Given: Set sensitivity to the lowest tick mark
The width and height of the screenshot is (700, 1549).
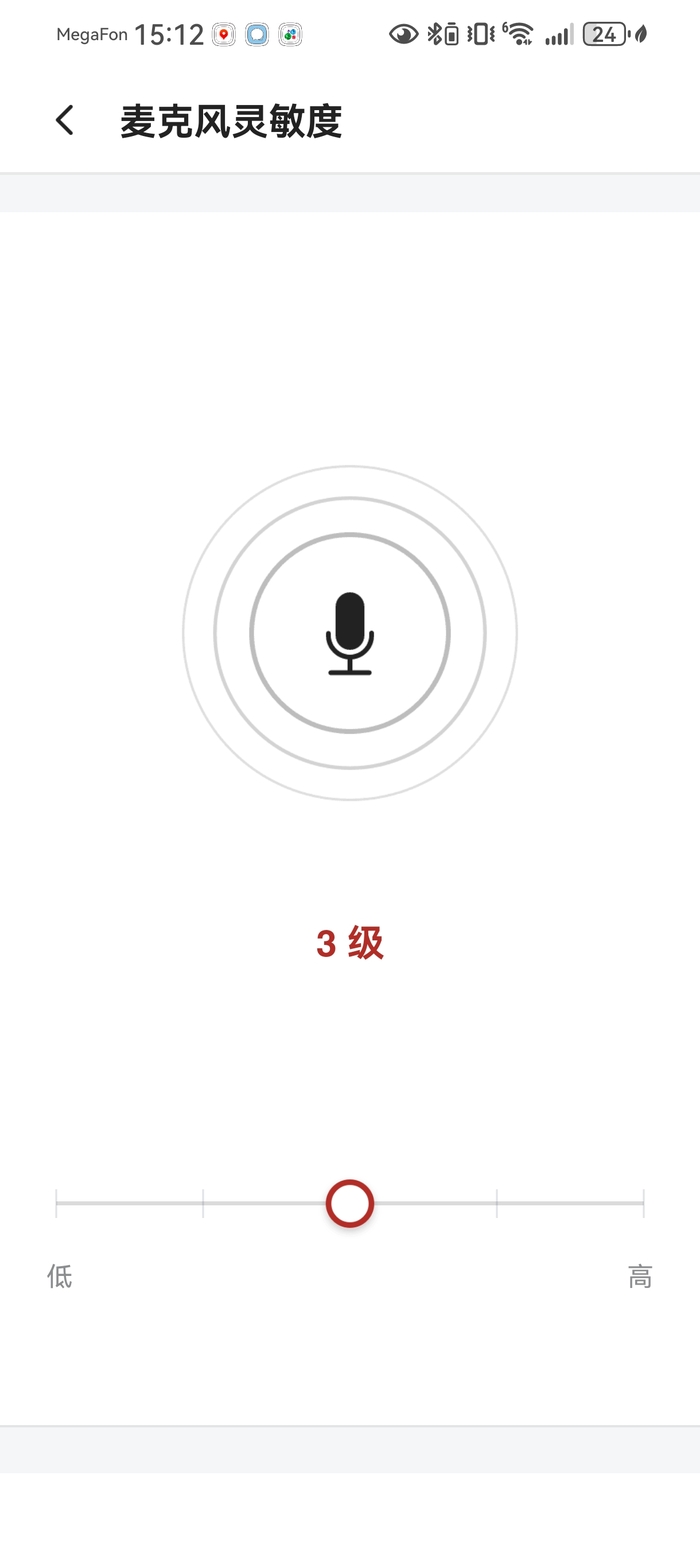Looking at the screenshot, I should [x=57, y=1203].
